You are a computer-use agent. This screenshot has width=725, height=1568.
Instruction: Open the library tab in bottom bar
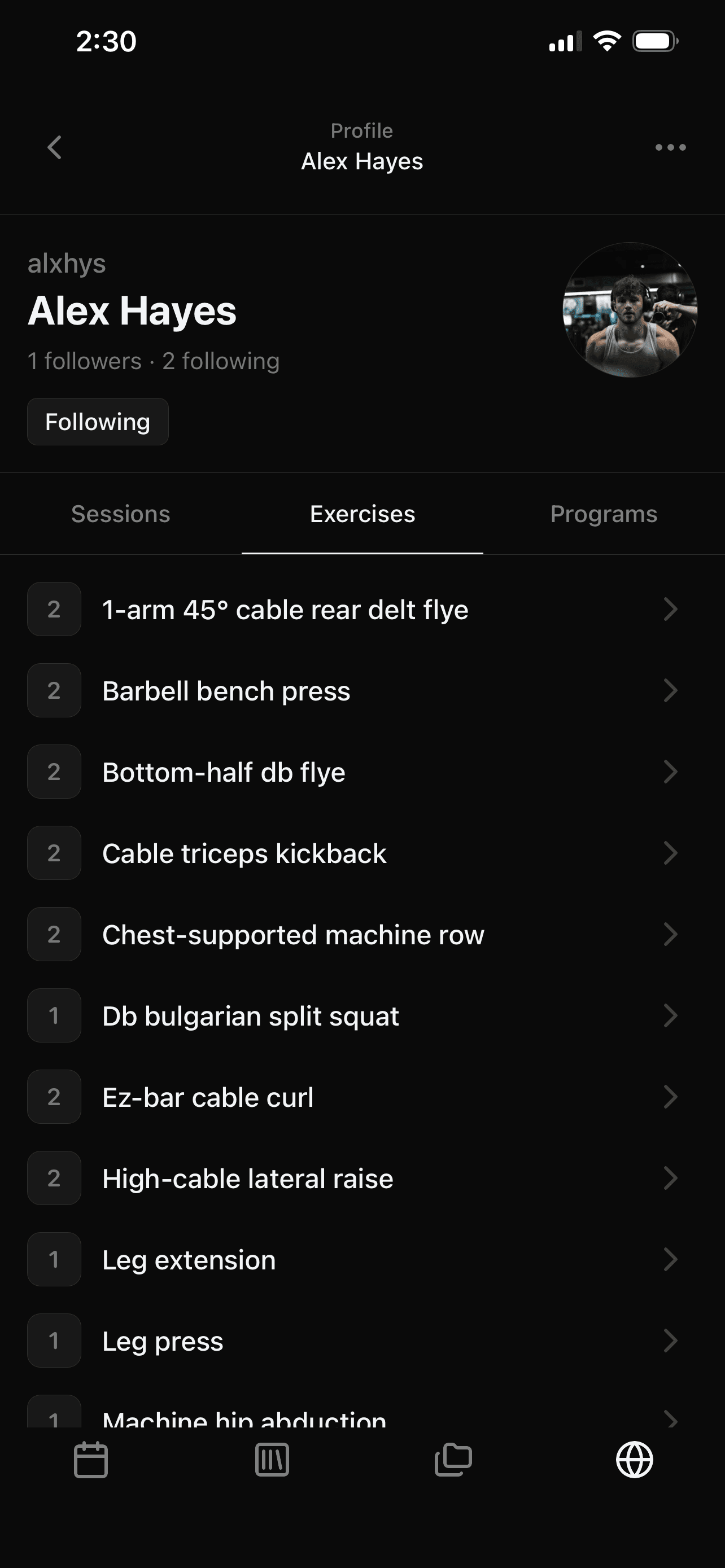pos(272,1460)
